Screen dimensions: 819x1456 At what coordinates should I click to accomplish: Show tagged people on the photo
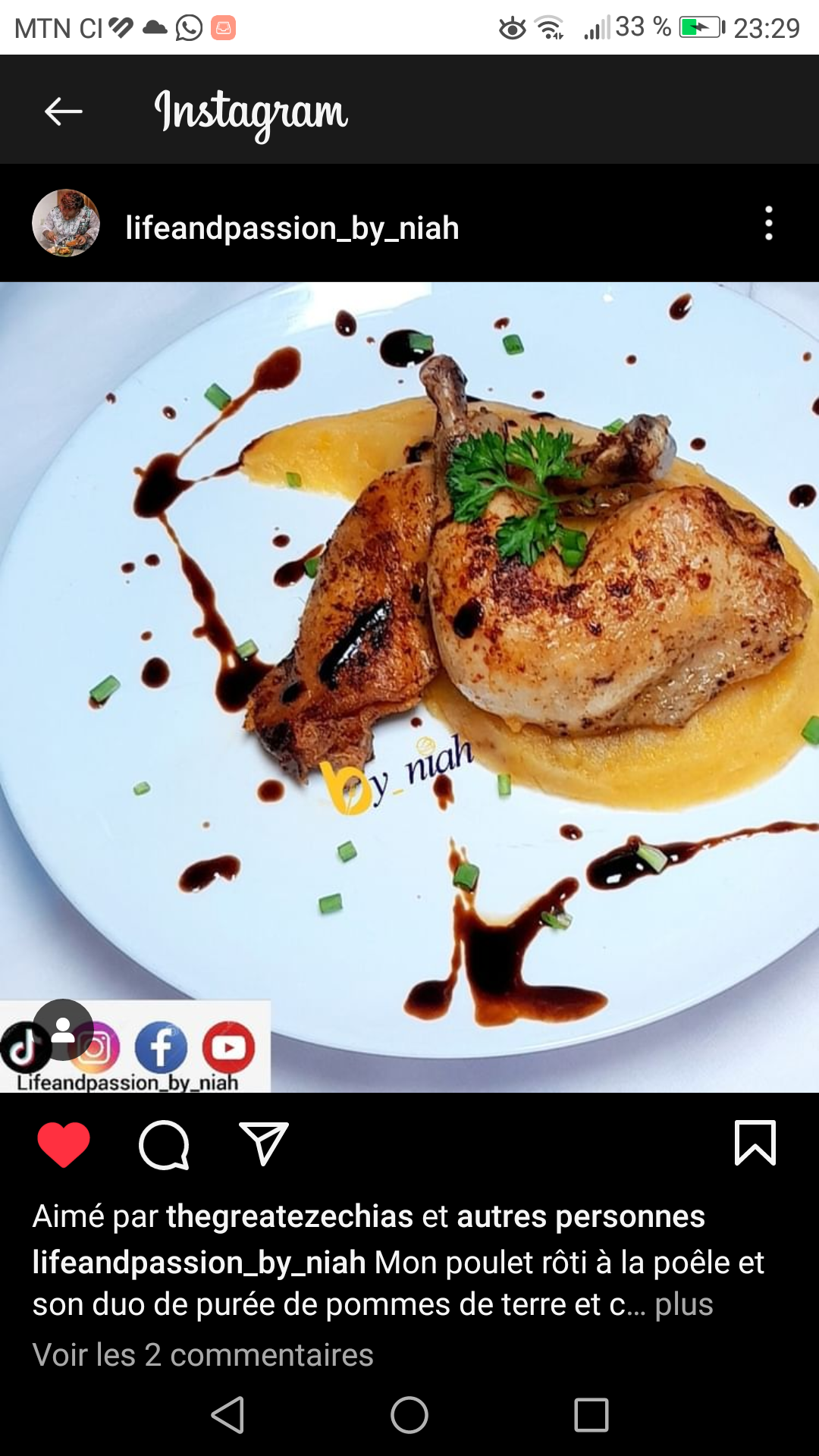63,1030
